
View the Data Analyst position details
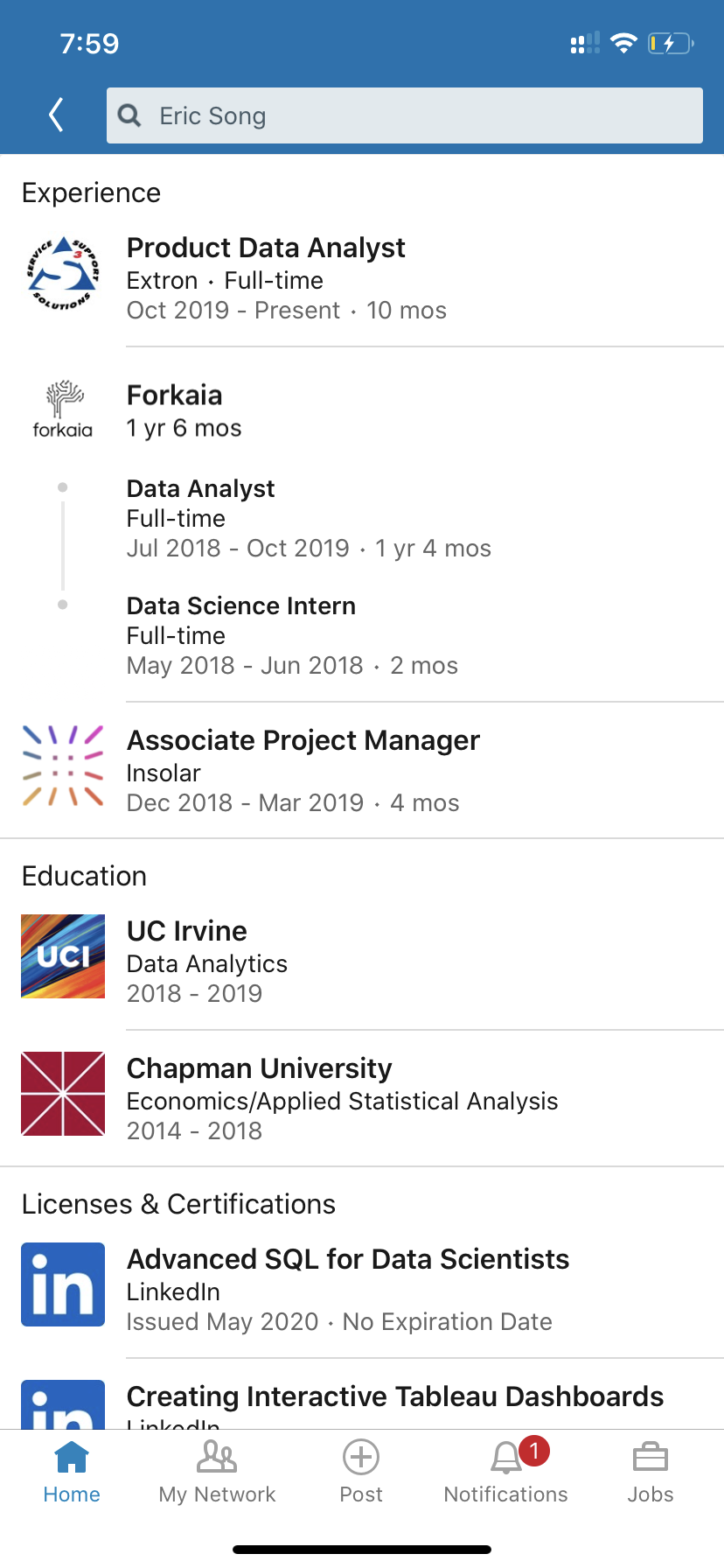coord(201,488)
